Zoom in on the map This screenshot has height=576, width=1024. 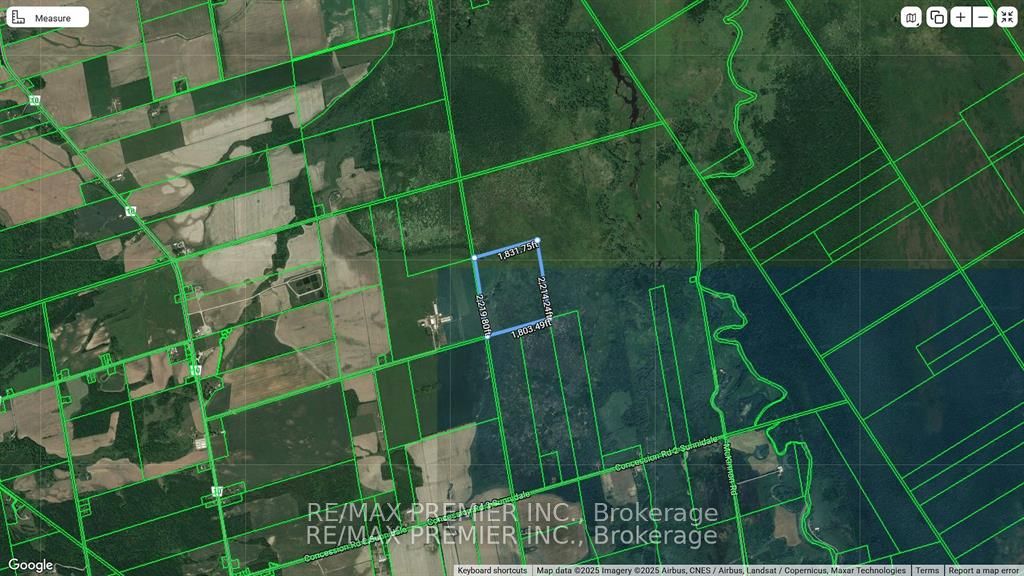pyautogui.click(x=961, y=17)
